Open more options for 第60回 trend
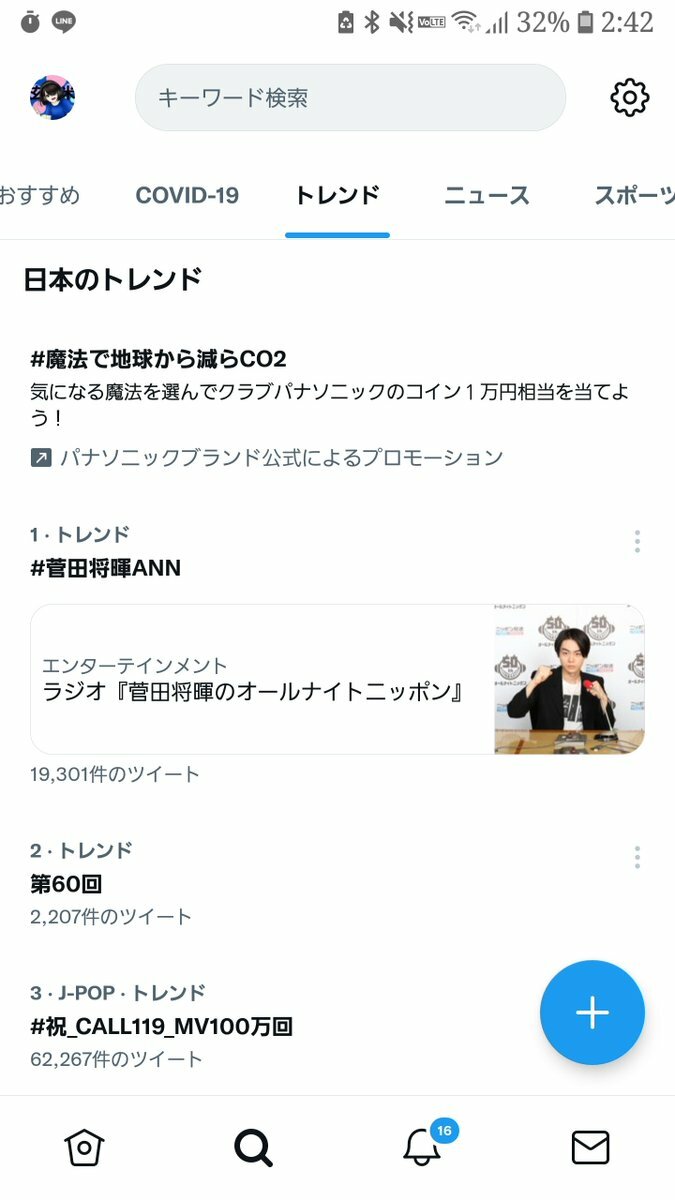 click(x=637, y=857)
